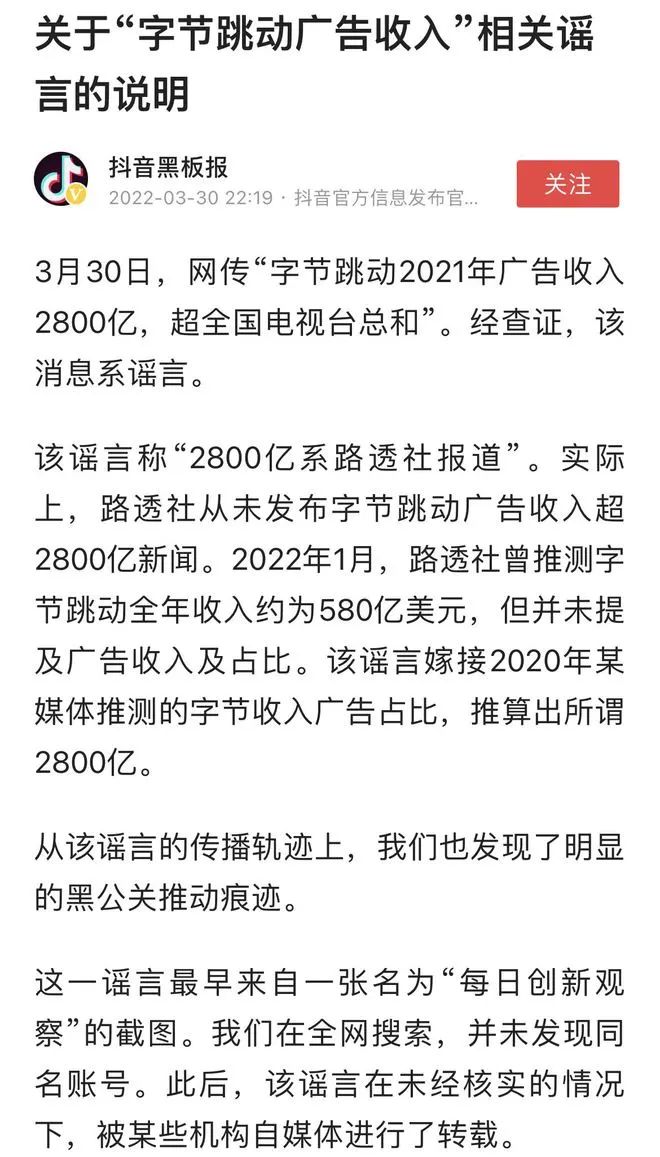Open the 抖音黑板报 profile avatar
The image size is (660, 1157).
click(x=61, y=179)
